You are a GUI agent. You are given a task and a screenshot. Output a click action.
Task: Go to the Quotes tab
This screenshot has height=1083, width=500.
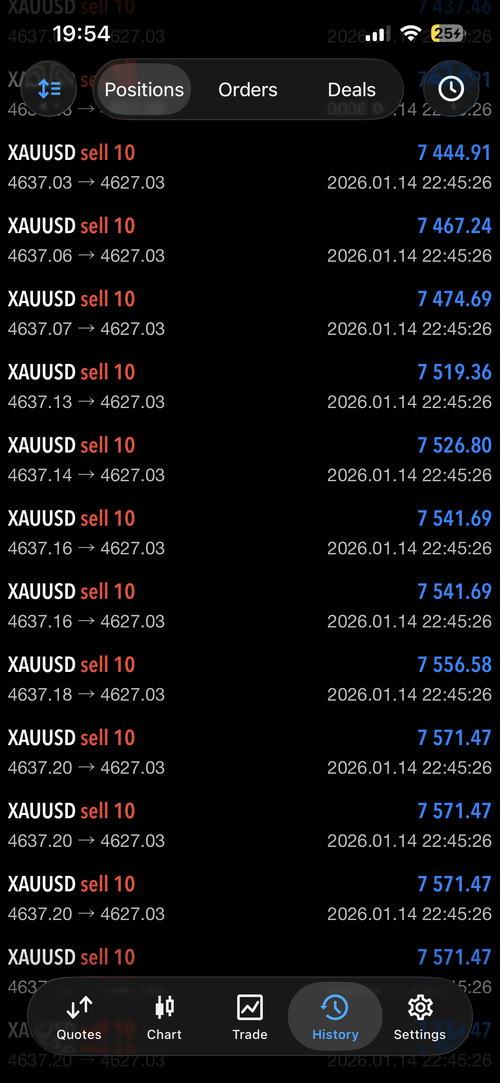[x=79, y=1017]
